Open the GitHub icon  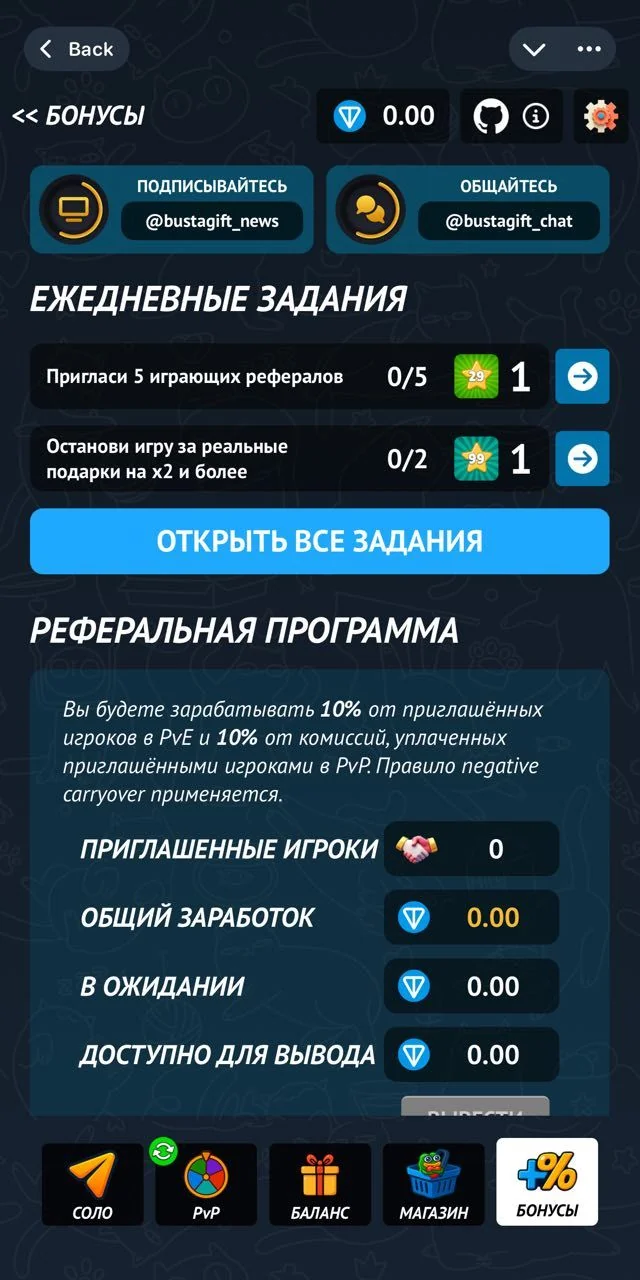490,116
